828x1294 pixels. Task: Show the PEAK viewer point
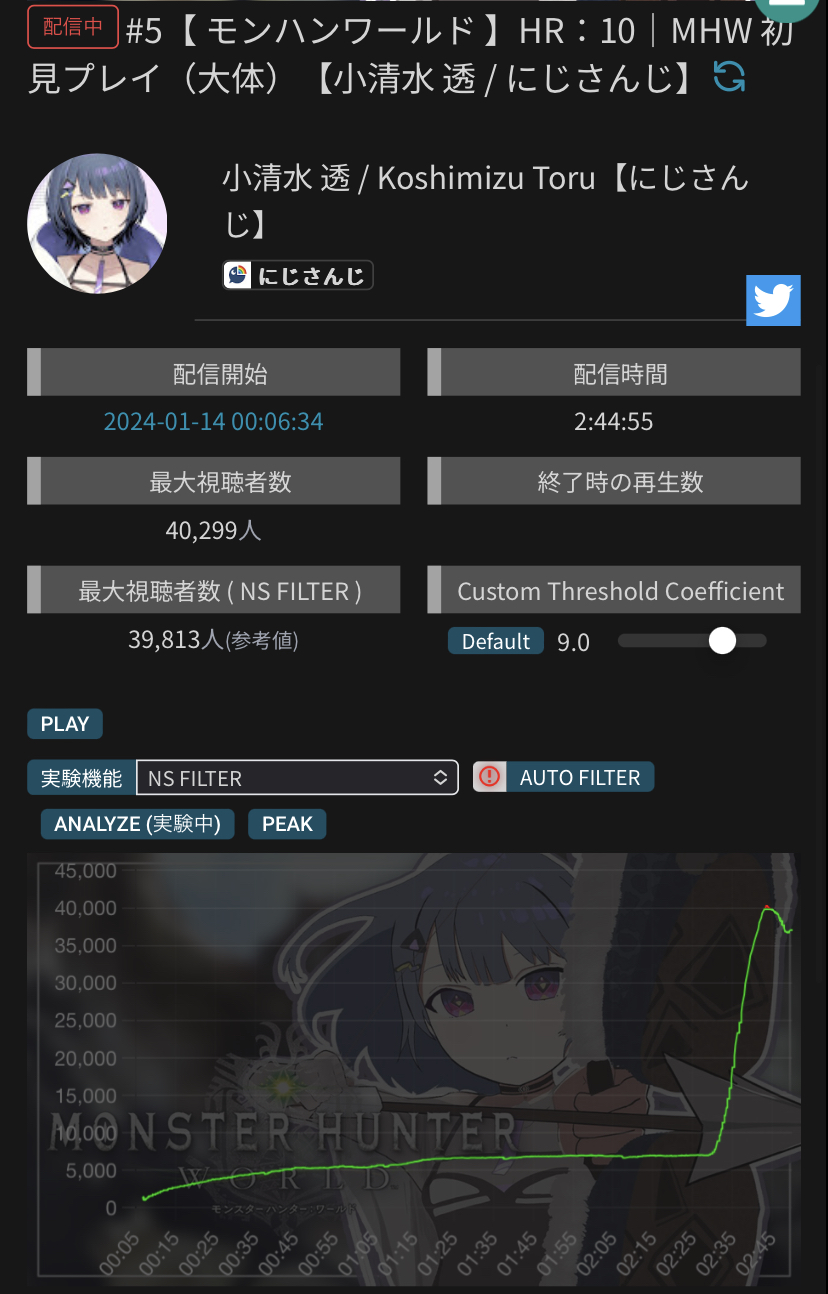(x=287, y=824)
